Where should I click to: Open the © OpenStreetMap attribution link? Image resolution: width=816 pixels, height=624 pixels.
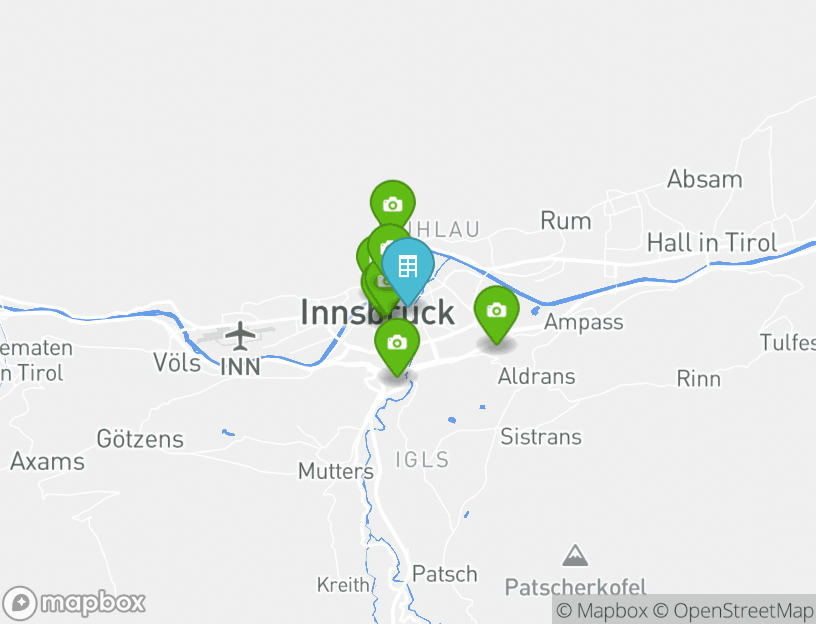pos(734,610)
